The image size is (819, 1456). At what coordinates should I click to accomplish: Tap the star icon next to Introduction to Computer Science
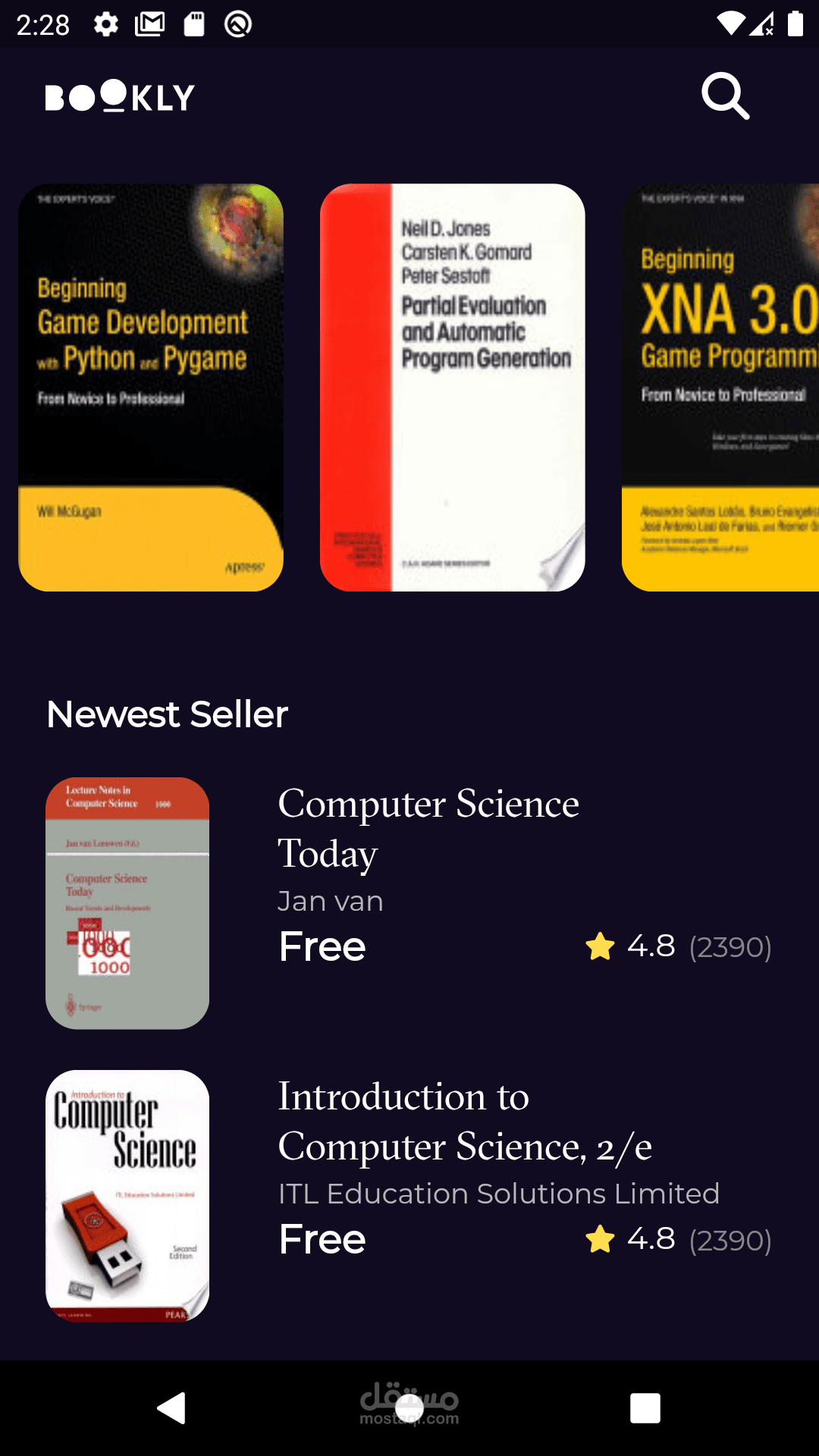click(x=599, y=1239)
